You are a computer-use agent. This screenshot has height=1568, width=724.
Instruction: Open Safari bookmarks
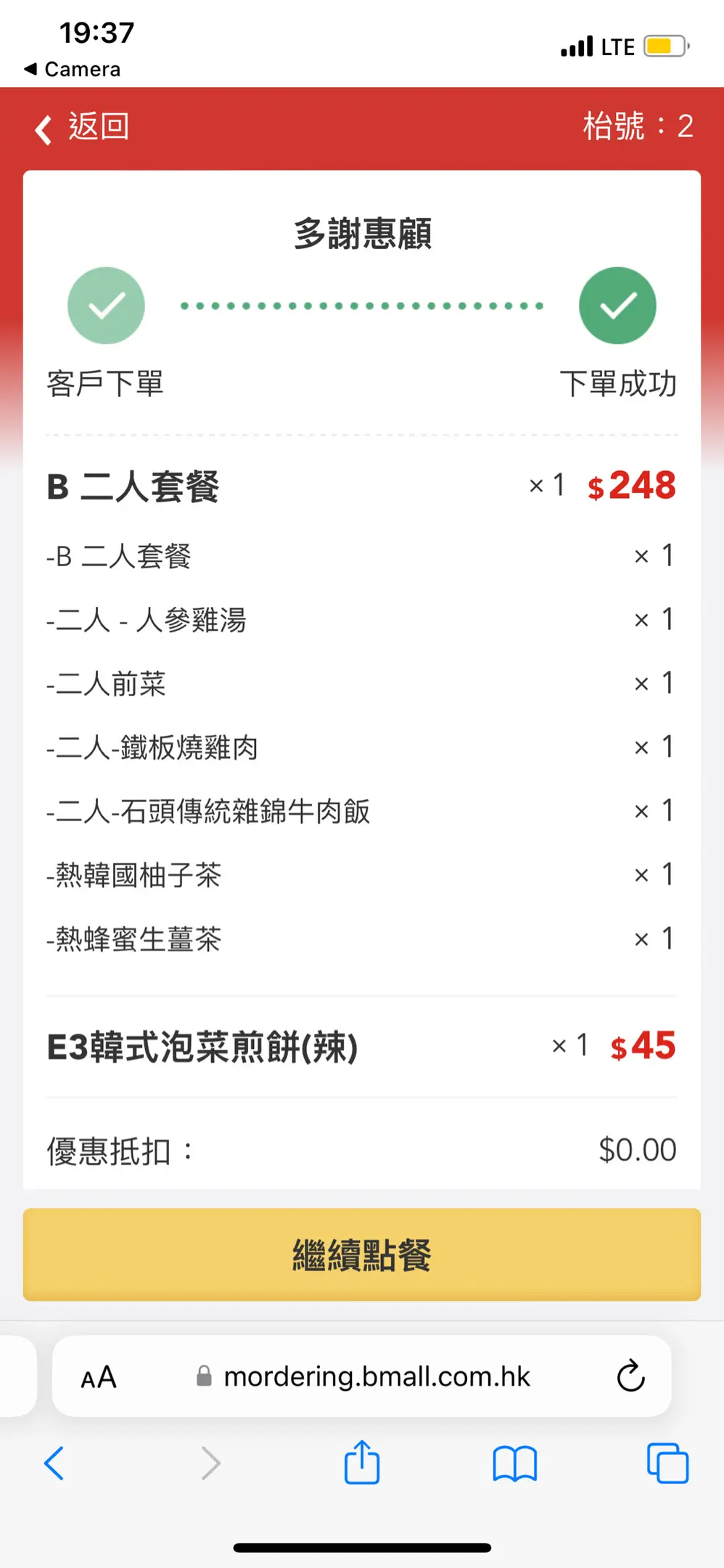[514, 1463]
